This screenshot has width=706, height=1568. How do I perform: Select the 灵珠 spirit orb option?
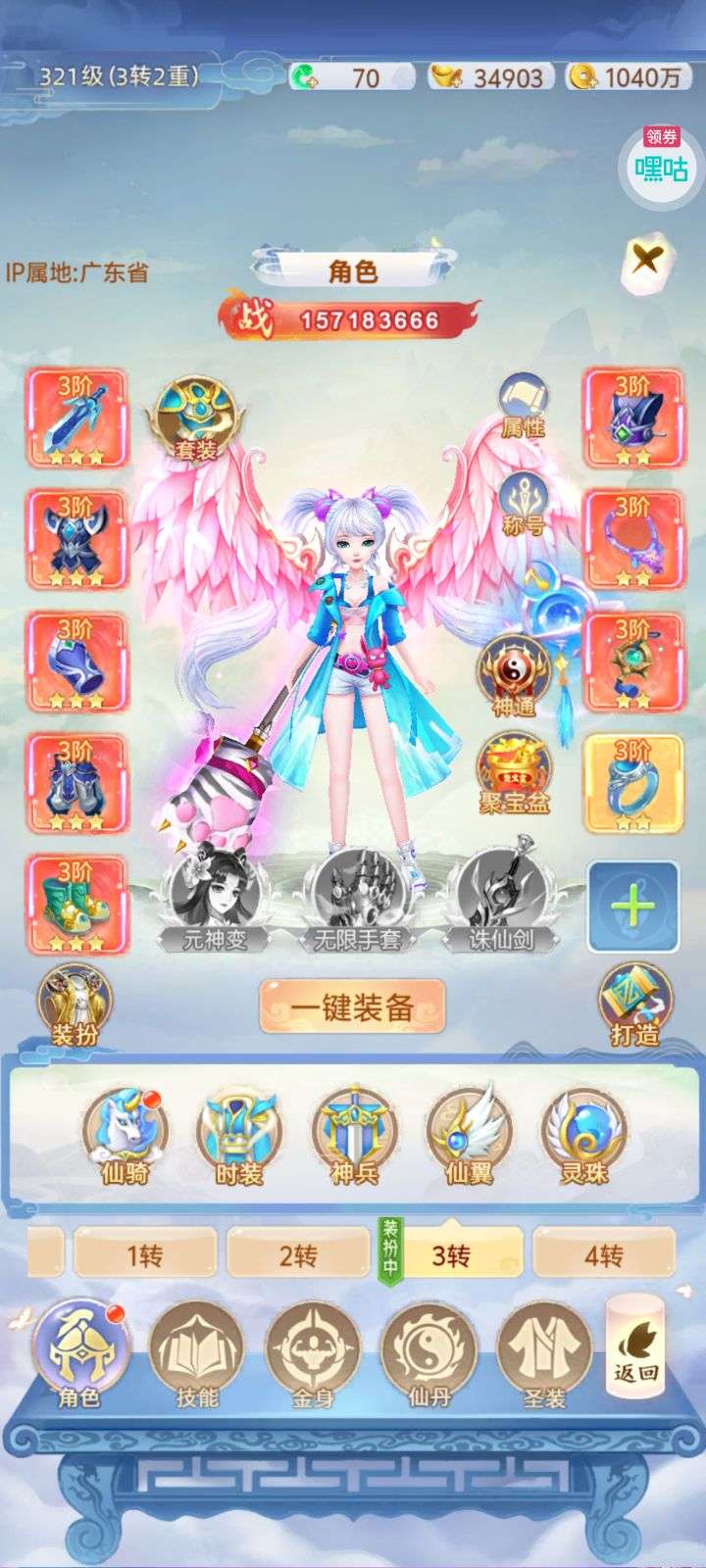[x=583, y=1135]
